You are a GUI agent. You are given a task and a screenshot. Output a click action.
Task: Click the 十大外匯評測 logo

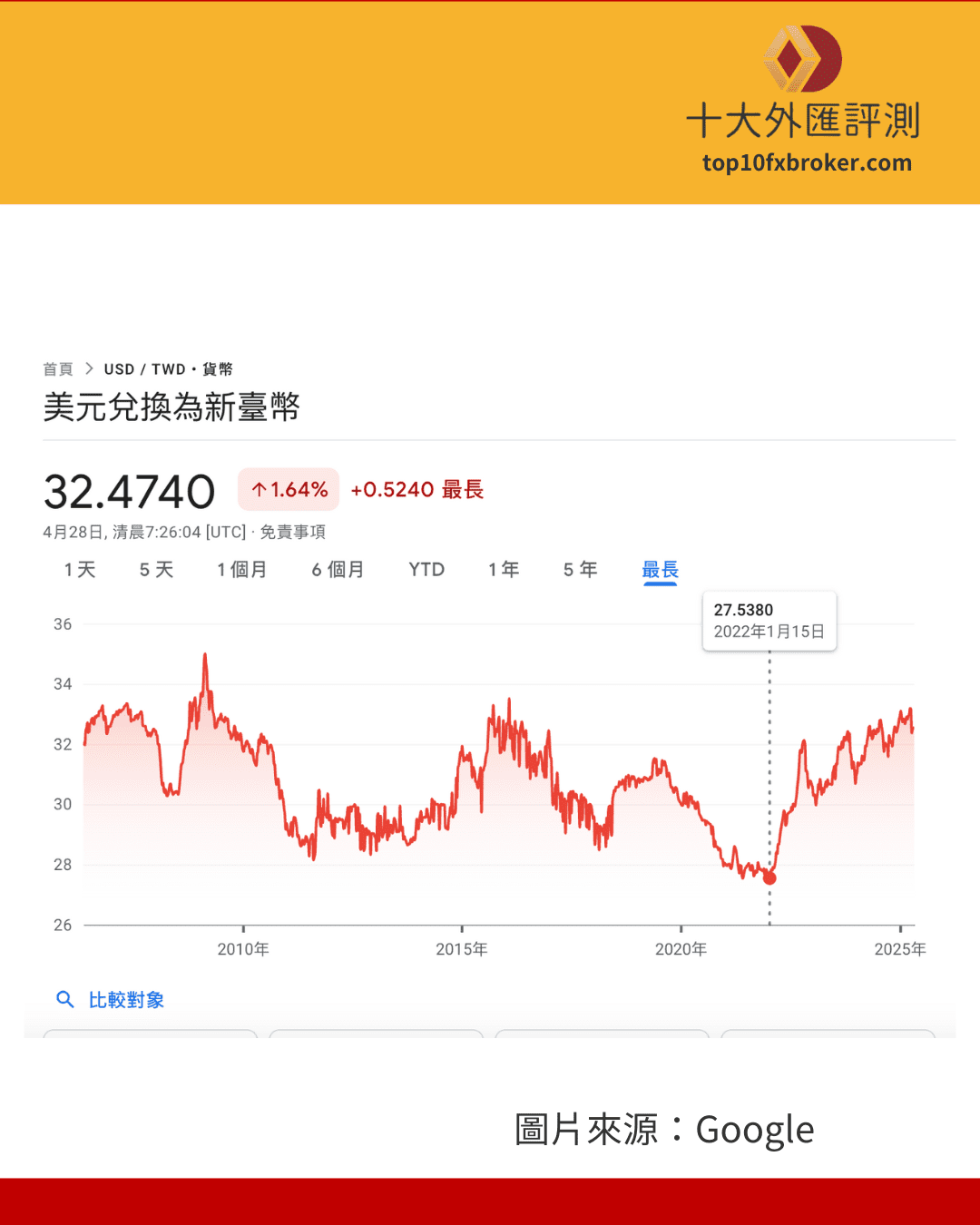[802, 118]
